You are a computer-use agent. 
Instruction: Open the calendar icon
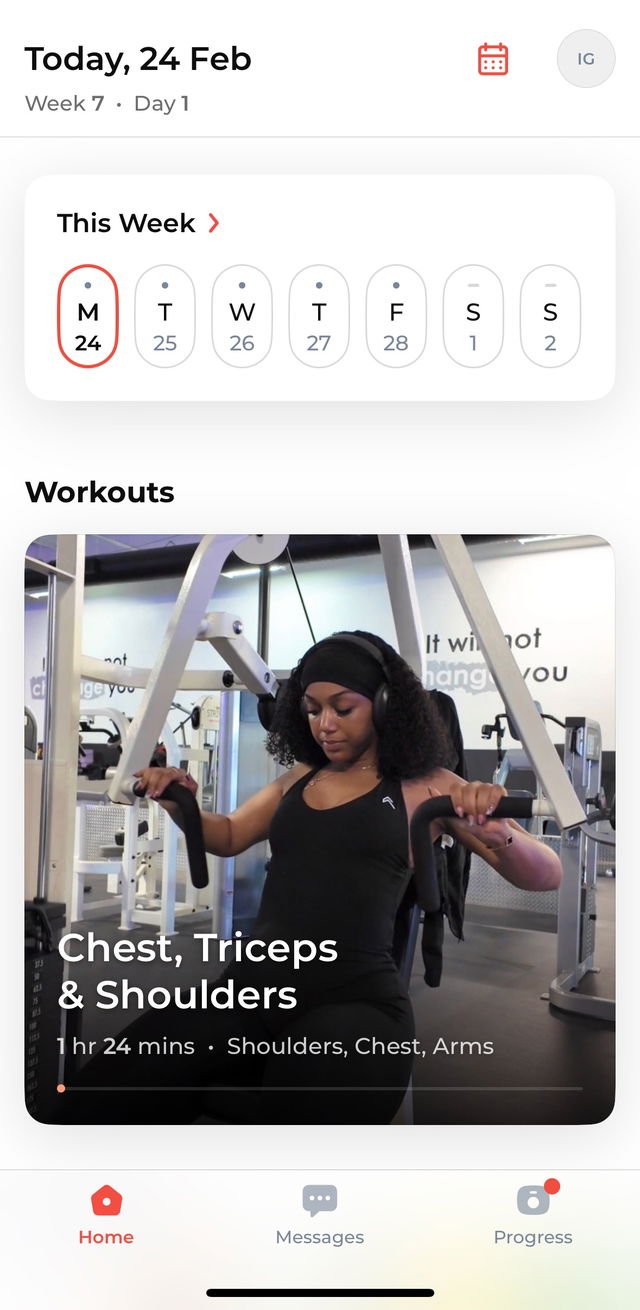point(492,59)
